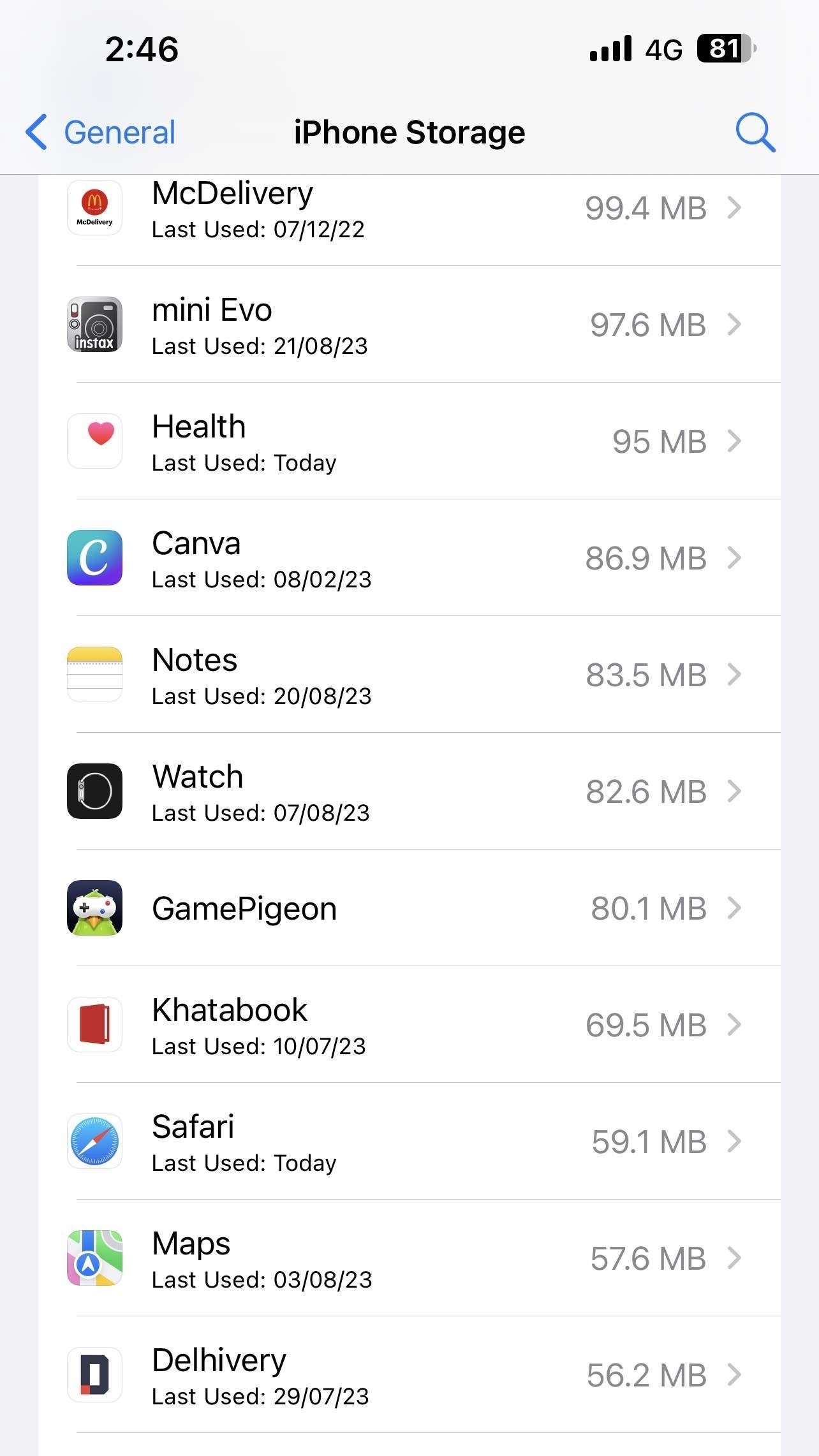The image size is (819, 1456).
Task: Select the Maps app icon
Action: click(x=94, y=1258)
